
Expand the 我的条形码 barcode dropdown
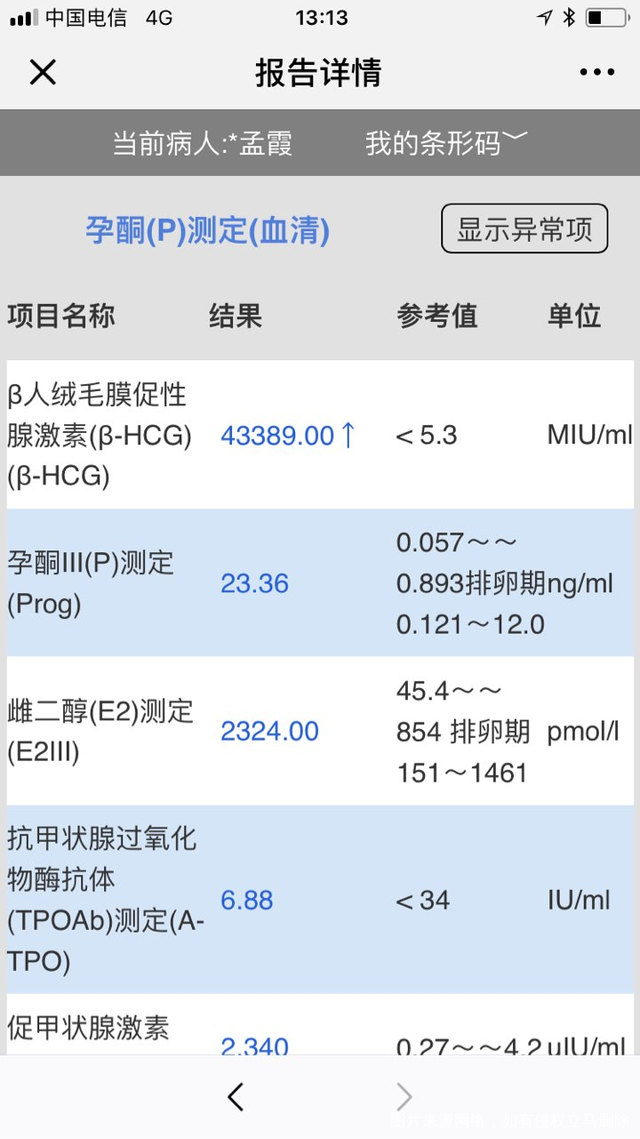point(445,143)
